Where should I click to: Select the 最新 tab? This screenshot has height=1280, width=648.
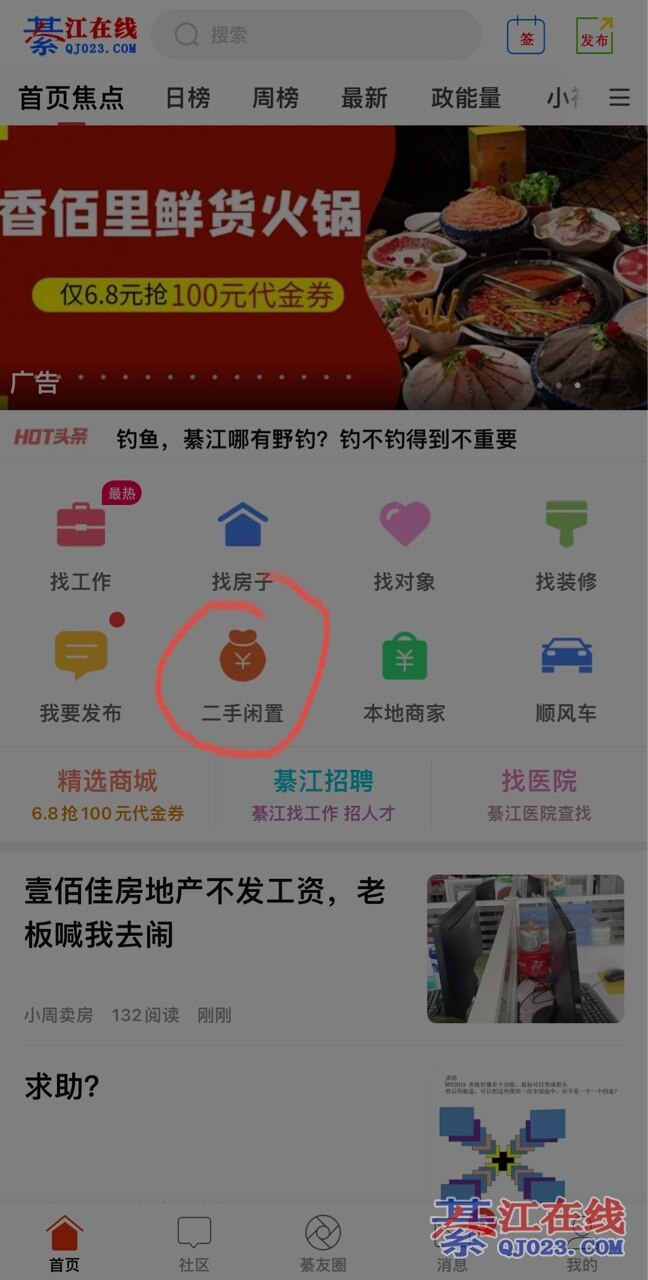pyautogui.click(x=364, y=98)
